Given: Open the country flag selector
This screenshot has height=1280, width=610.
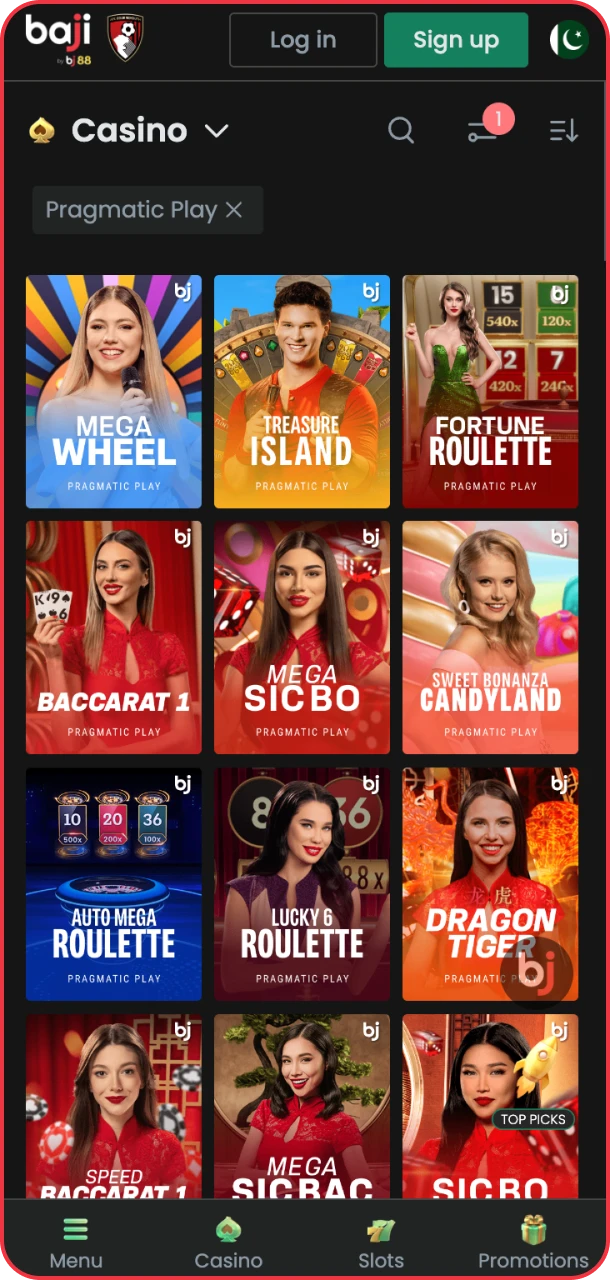Looking at the screenshot, I should click(x=569, y=40).
